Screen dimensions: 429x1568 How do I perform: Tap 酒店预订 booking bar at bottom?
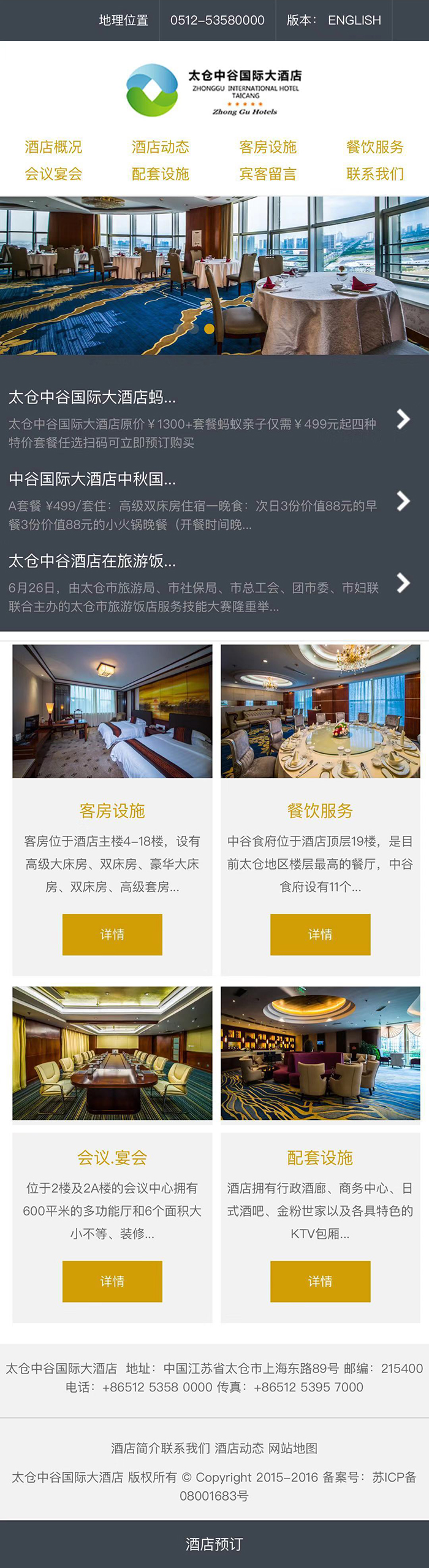click(214, 1543)
